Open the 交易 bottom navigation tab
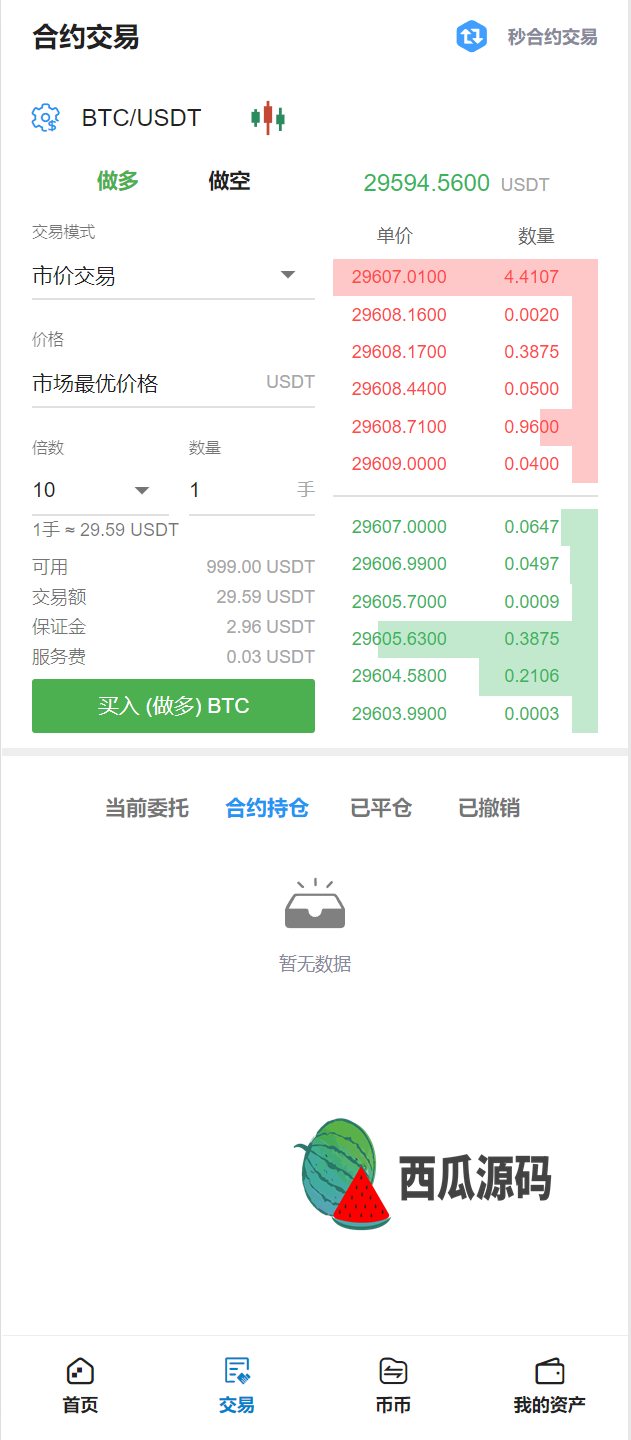Image resolution: width=631 pixels, height=1440 pixels. [237, 1386]
